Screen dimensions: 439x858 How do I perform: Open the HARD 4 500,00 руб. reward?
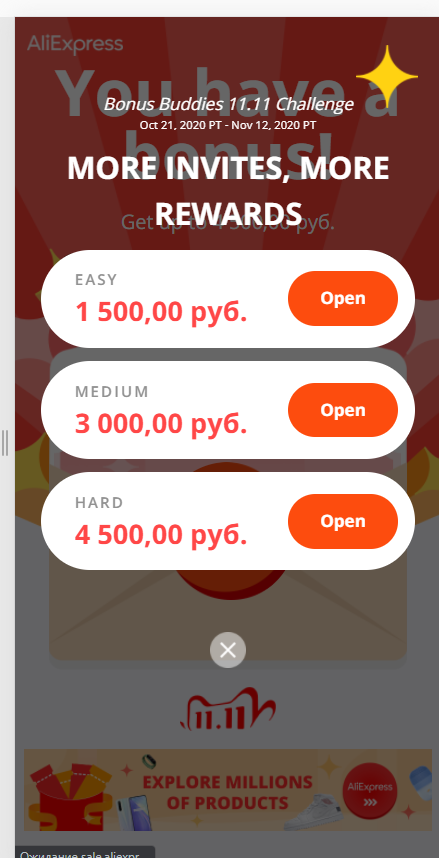click(343, 521)
